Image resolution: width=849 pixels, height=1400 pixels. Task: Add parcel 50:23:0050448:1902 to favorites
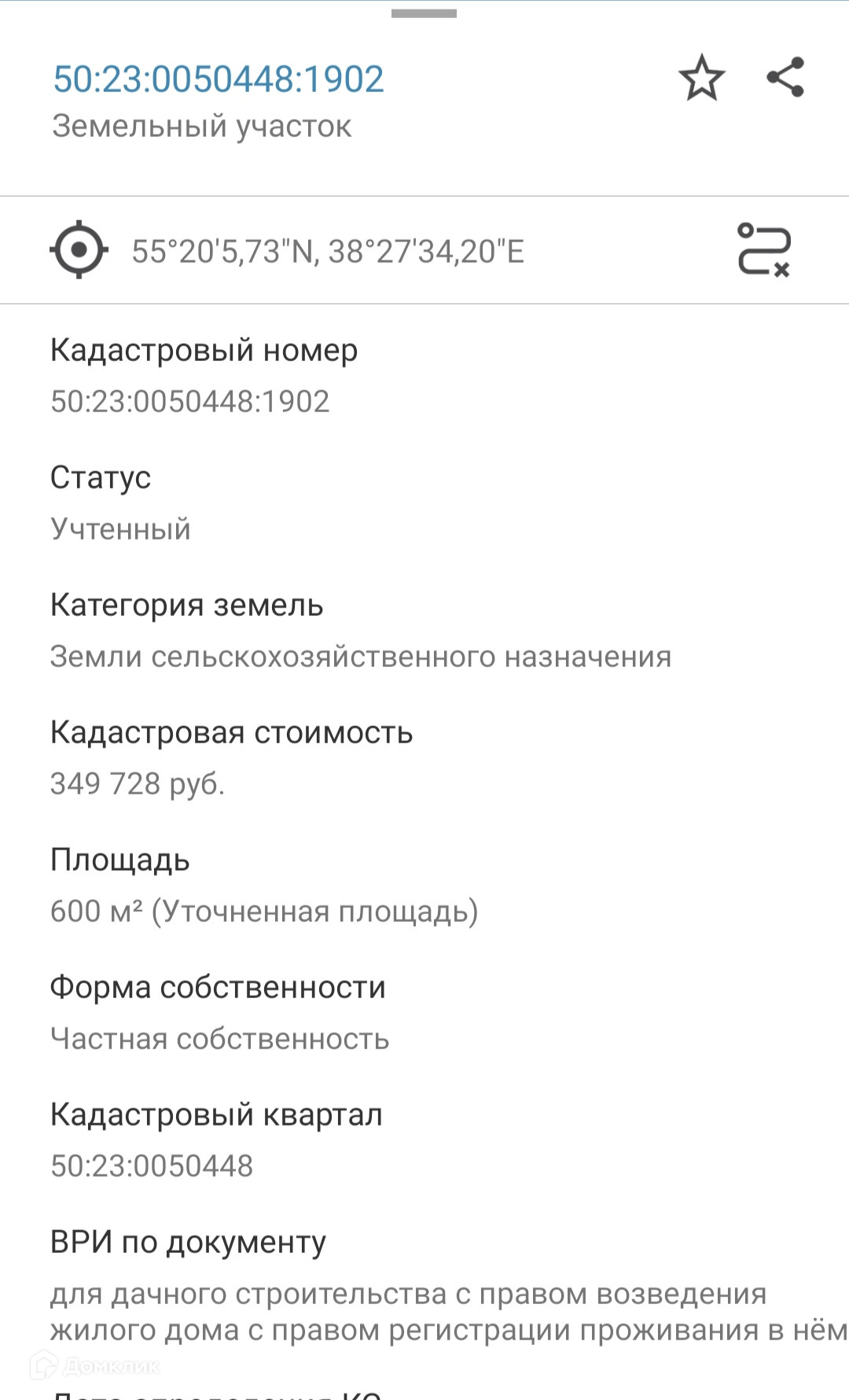point(701,78)
